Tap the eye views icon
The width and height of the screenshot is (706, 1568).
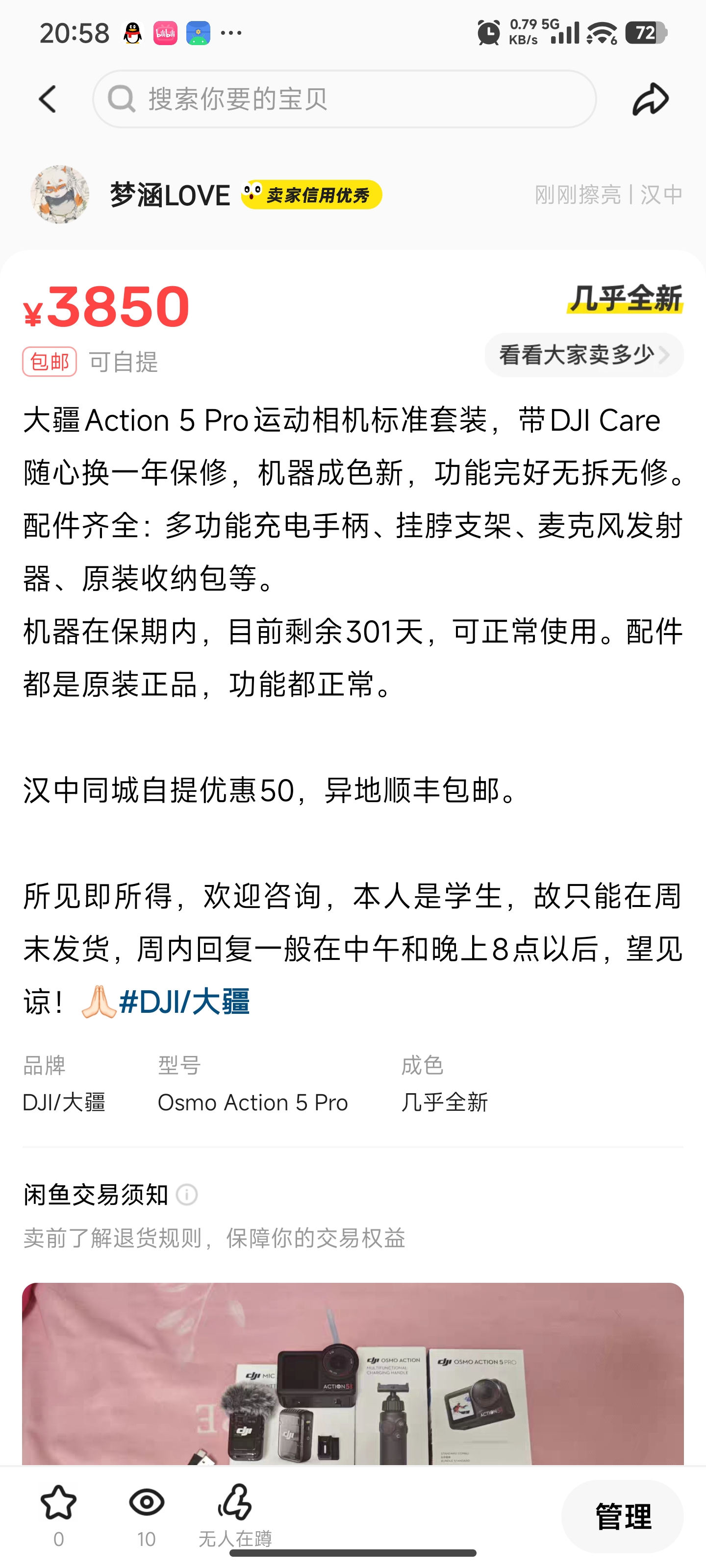146,1503
